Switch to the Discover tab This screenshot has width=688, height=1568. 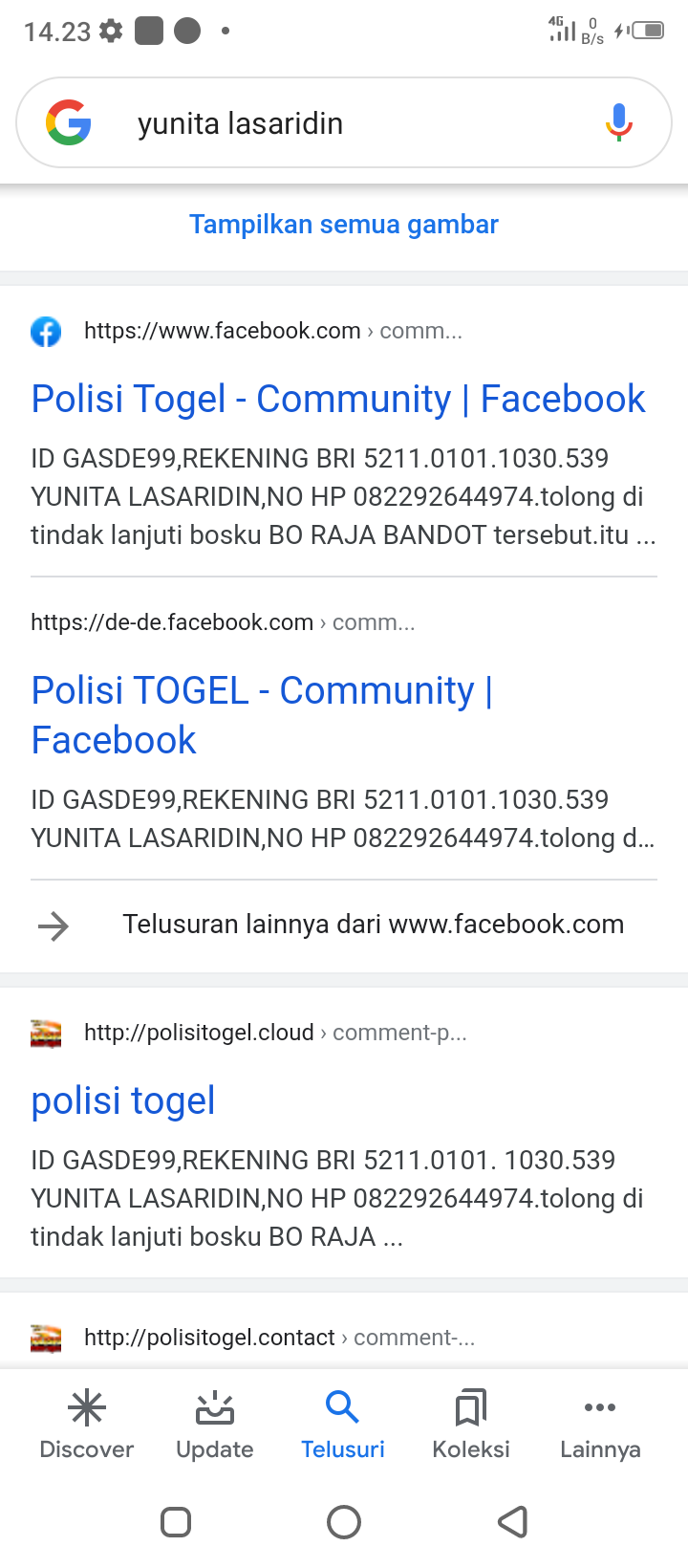click(x=87, y=1425)
